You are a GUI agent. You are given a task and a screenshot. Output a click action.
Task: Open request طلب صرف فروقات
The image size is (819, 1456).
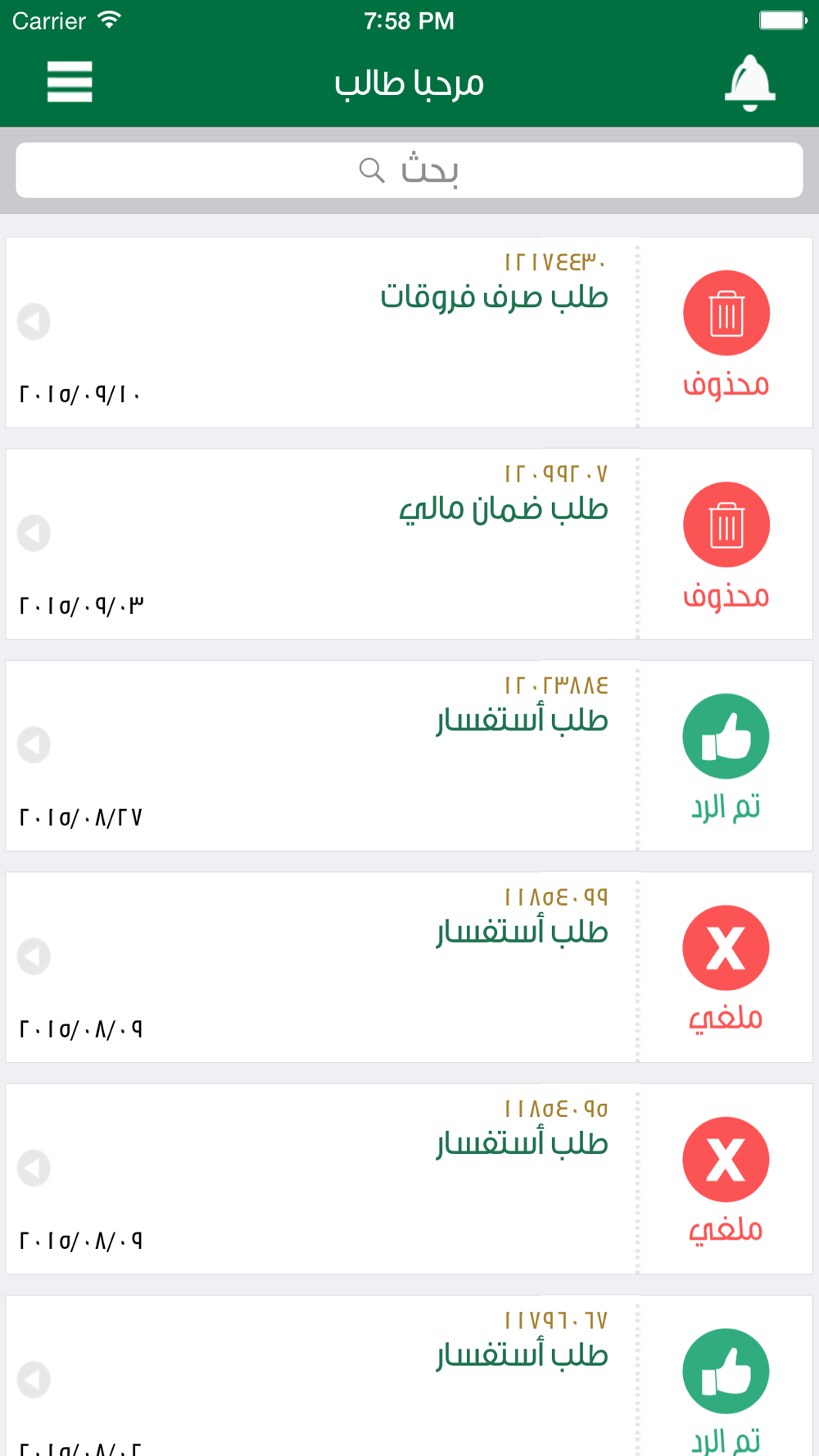pyautogui.click(x=409, y=332)
